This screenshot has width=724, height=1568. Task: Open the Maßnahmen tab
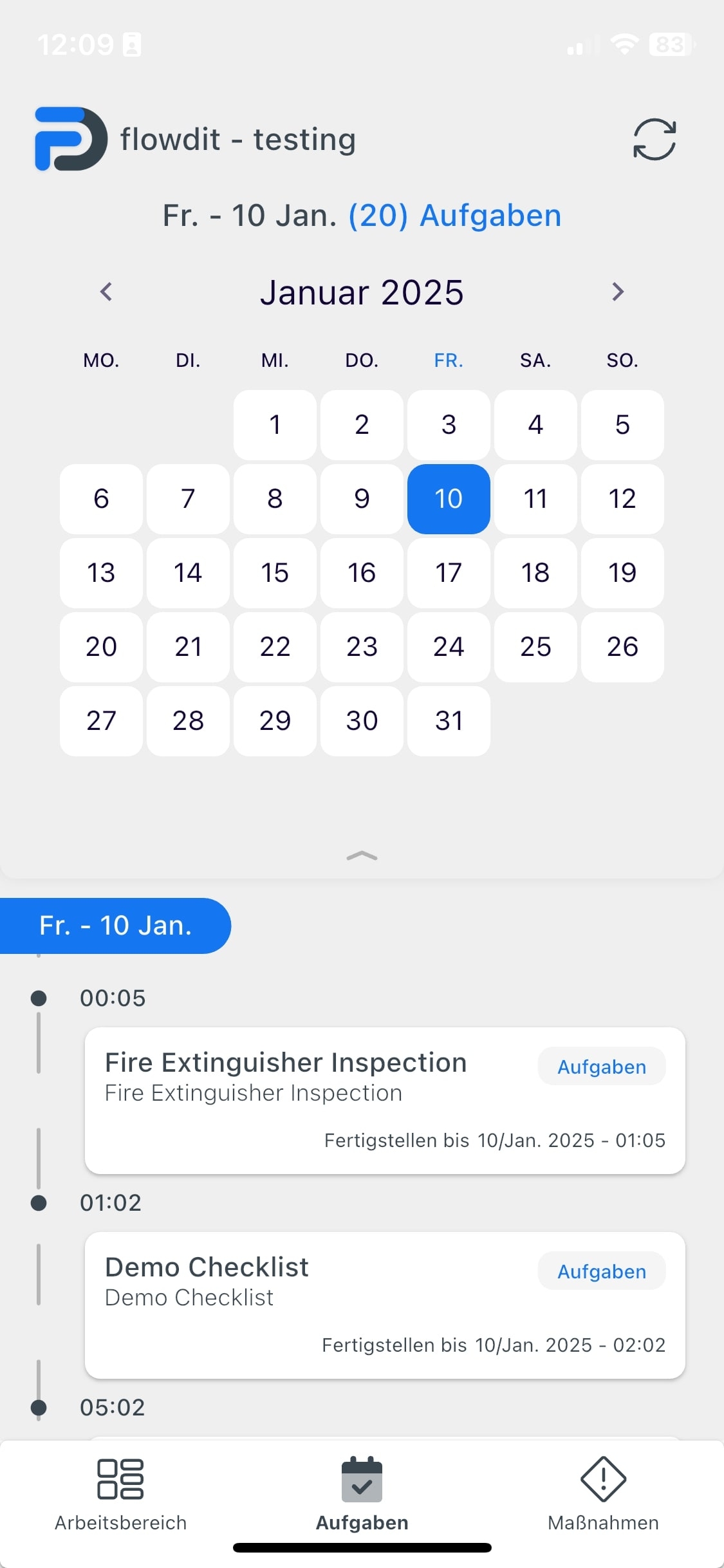(603, 1495)
